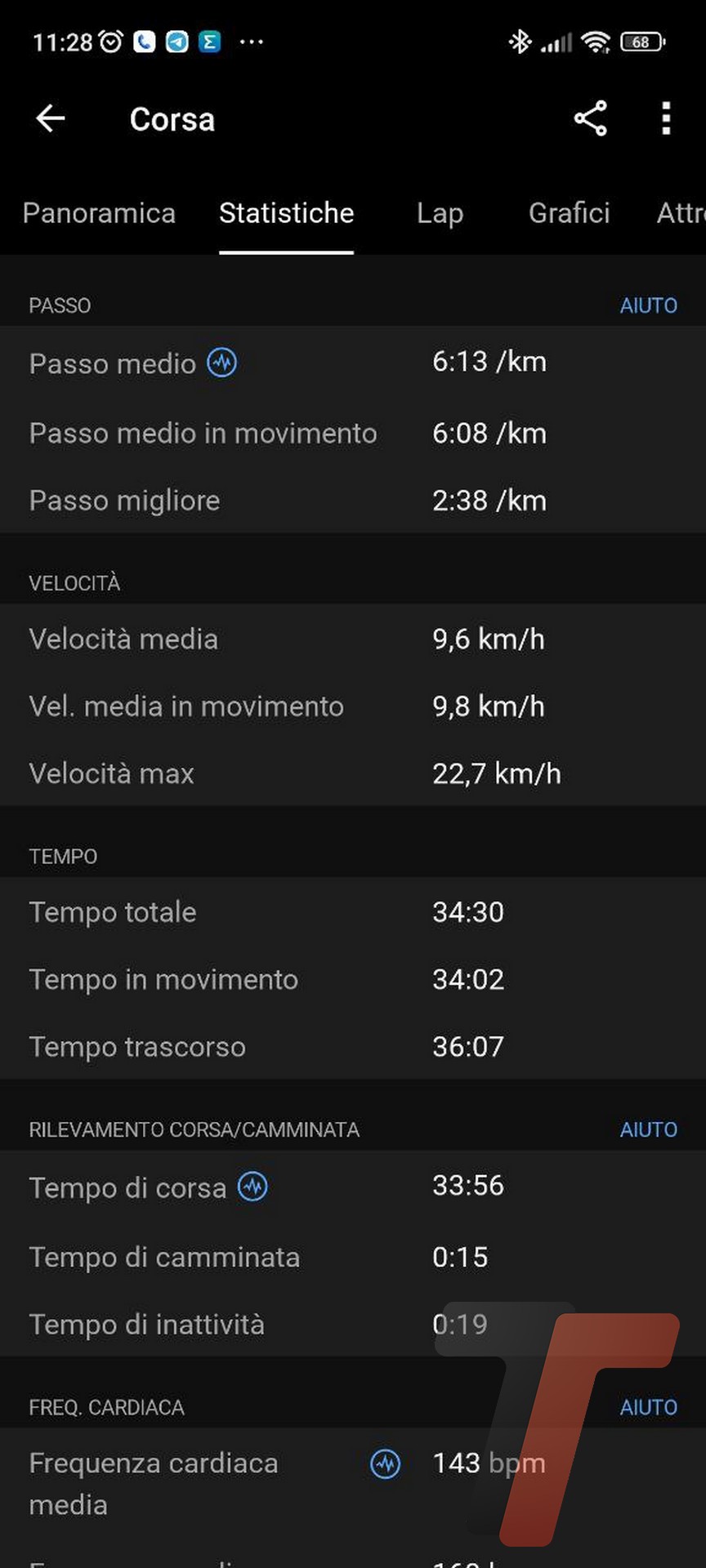Tap the insight icon beside Tempo di corsa
Image resolution: width=706 pixels, height=1568 pixels.
click(252, 1186)
